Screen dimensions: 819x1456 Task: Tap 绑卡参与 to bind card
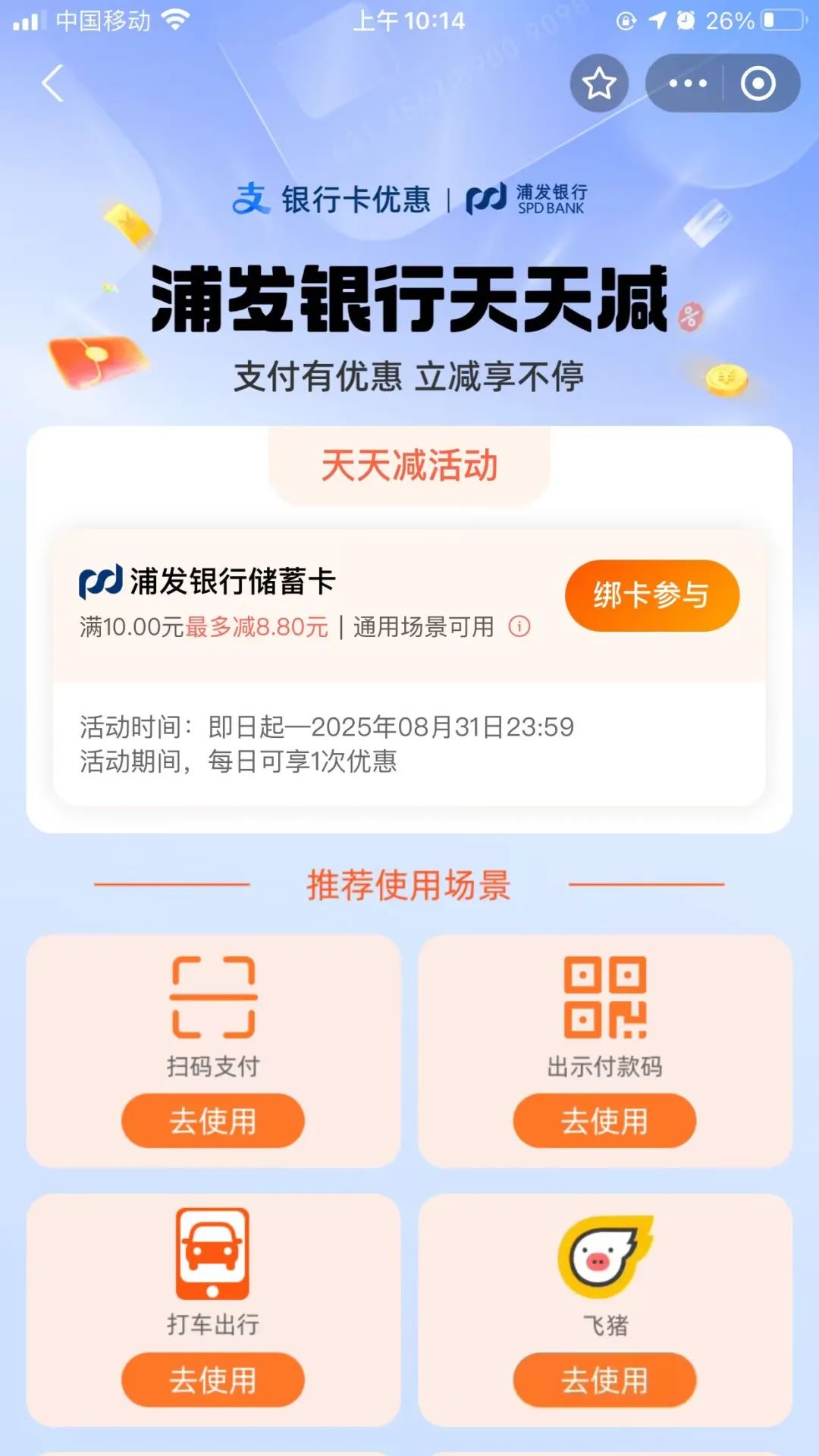point(651,595)
